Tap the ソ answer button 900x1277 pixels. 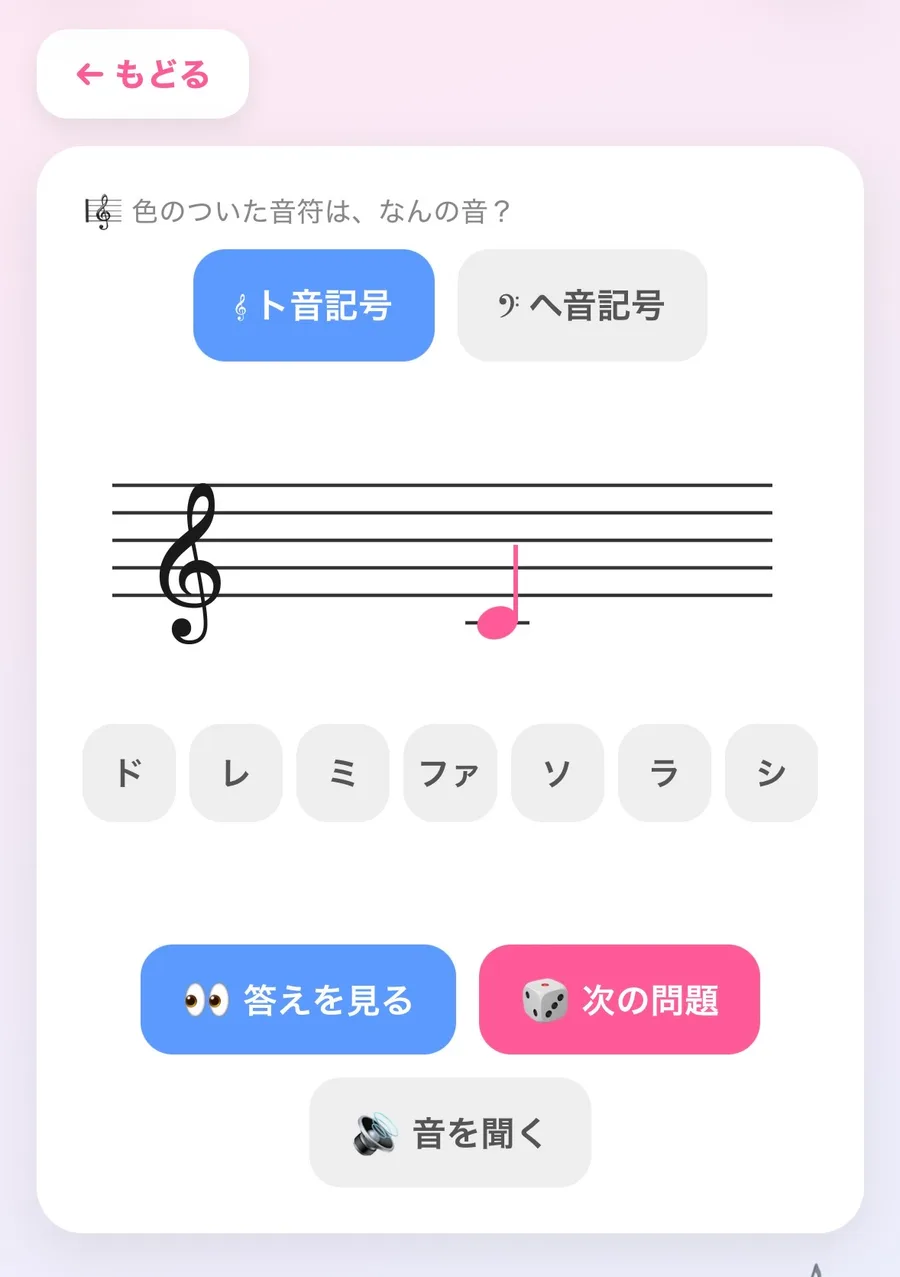[x=557, y=773]
